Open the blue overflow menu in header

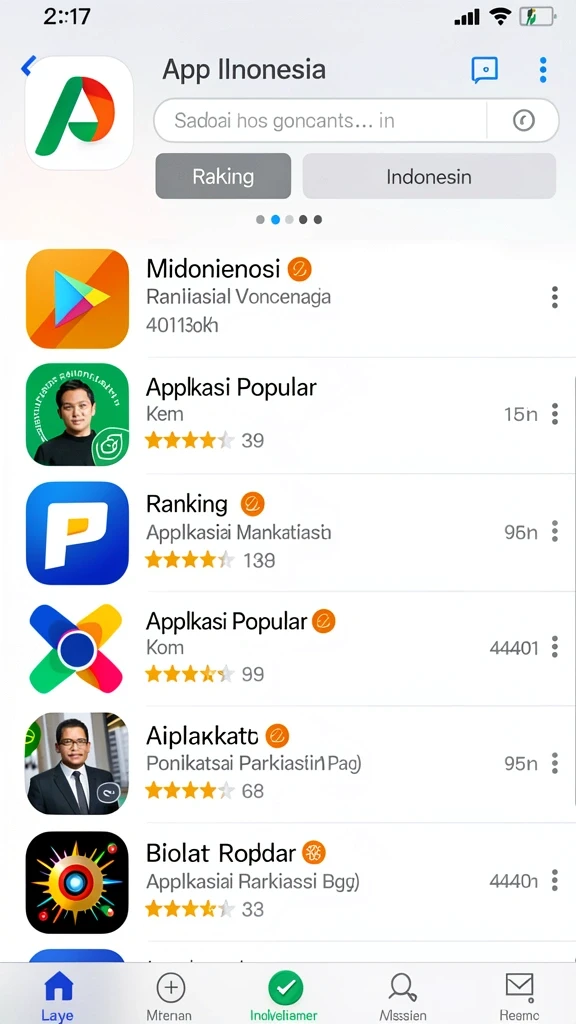click(x=543, y=70)
